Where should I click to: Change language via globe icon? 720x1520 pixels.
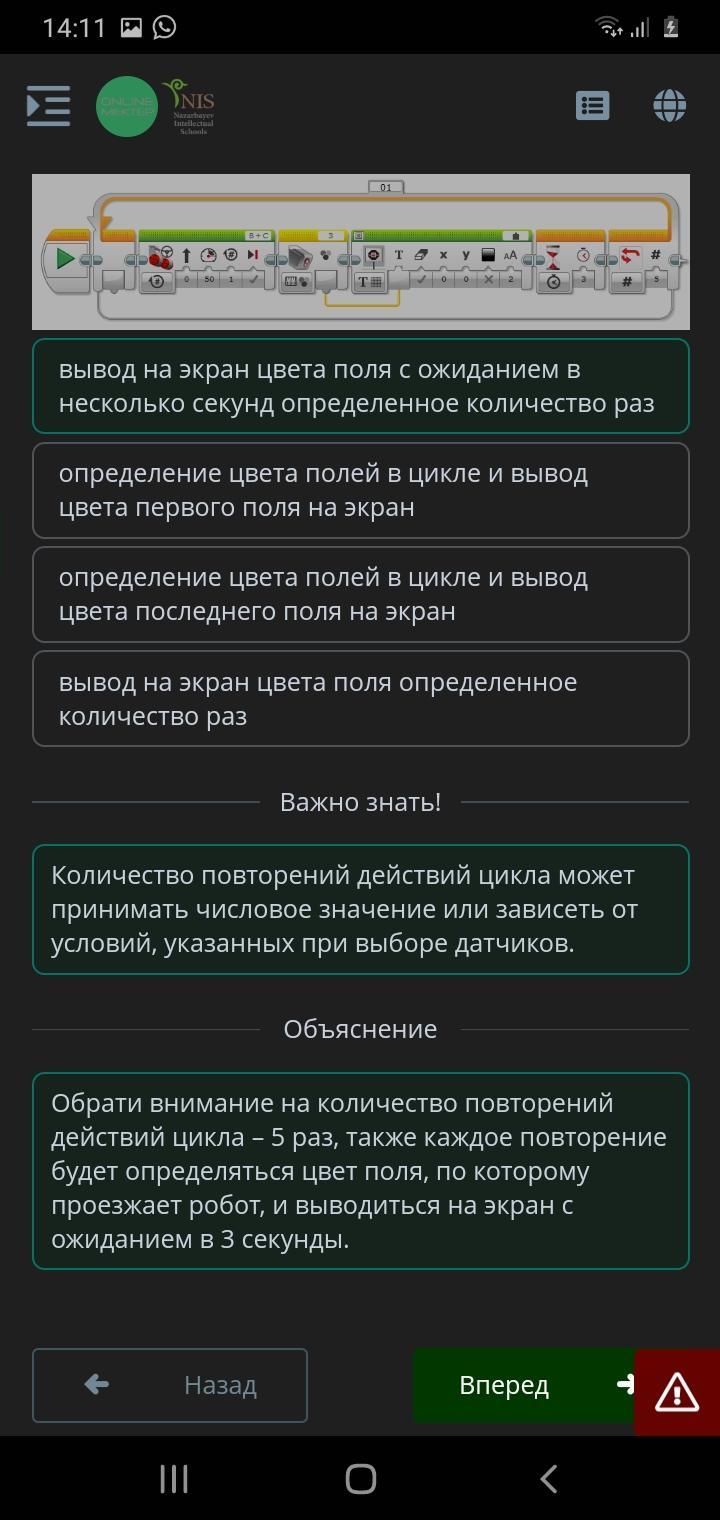669,105
